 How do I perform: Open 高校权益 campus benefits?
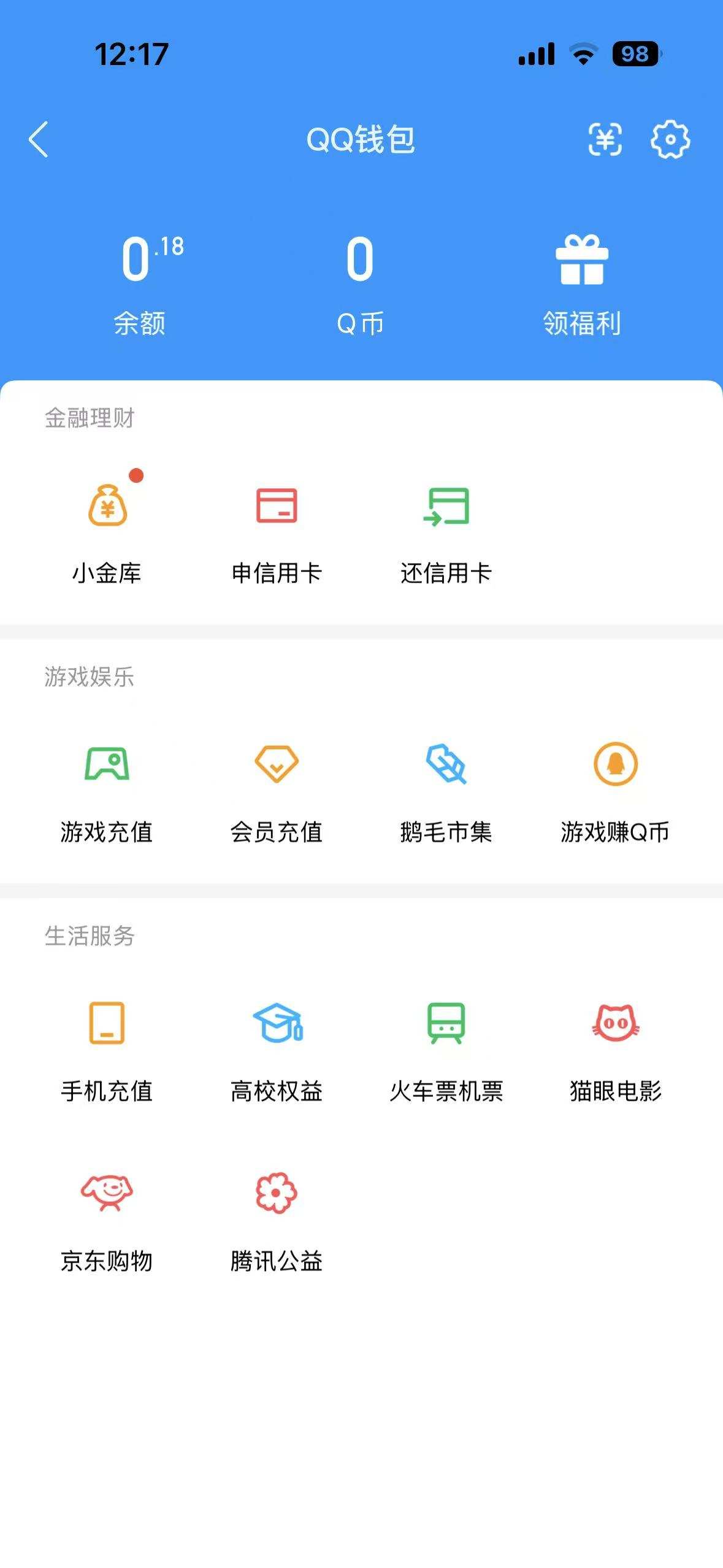[x=277, y=1049]
